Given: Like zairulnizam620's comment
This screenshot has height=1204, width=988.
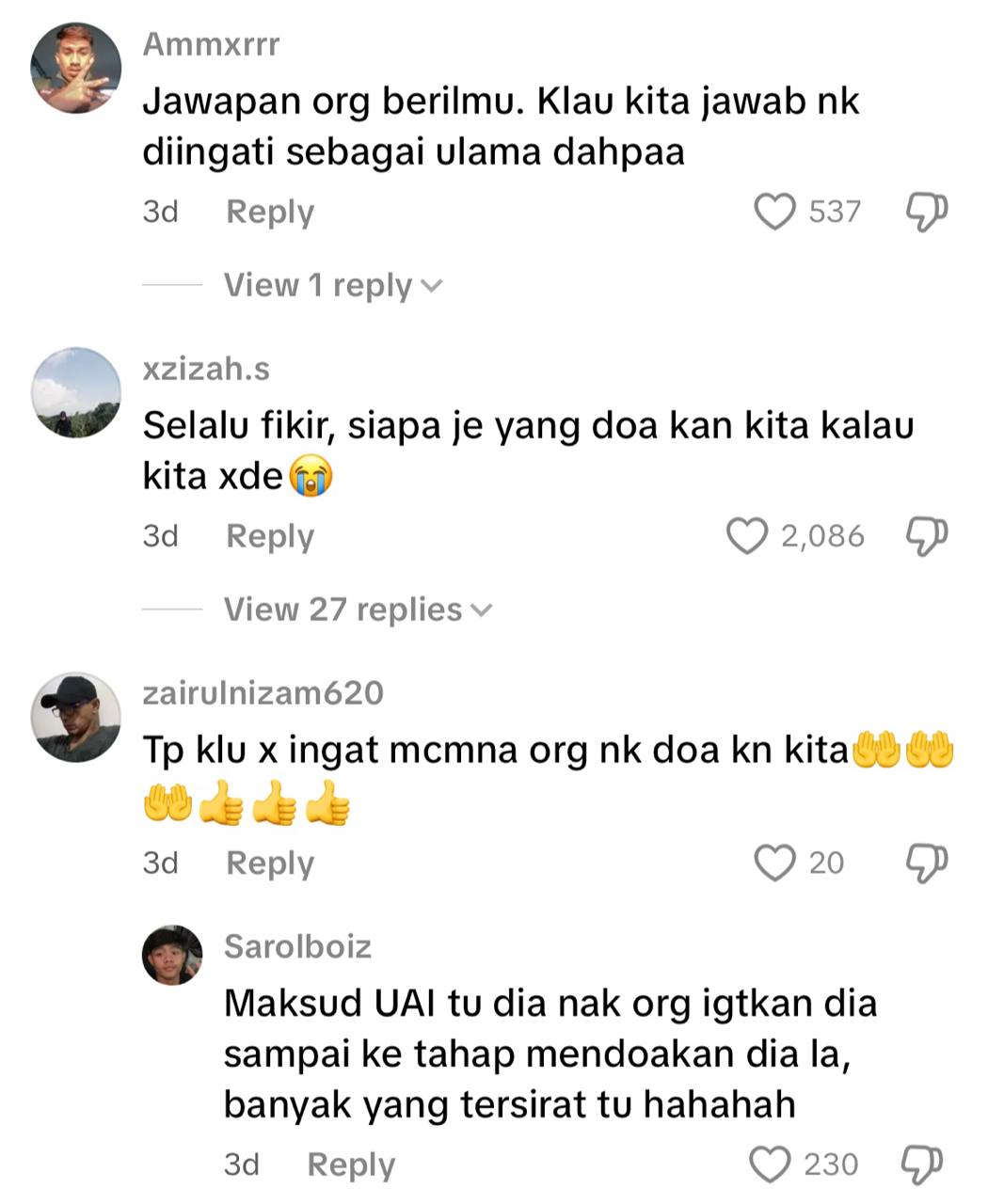Looking at the screenshot, I should coord(775,863).
